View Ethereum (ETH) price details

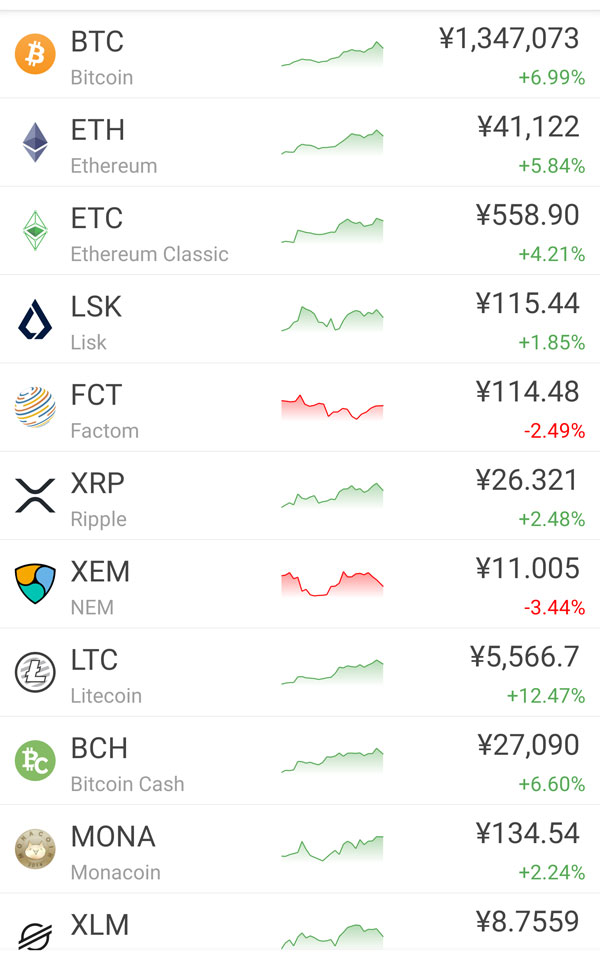pos(300,143)
